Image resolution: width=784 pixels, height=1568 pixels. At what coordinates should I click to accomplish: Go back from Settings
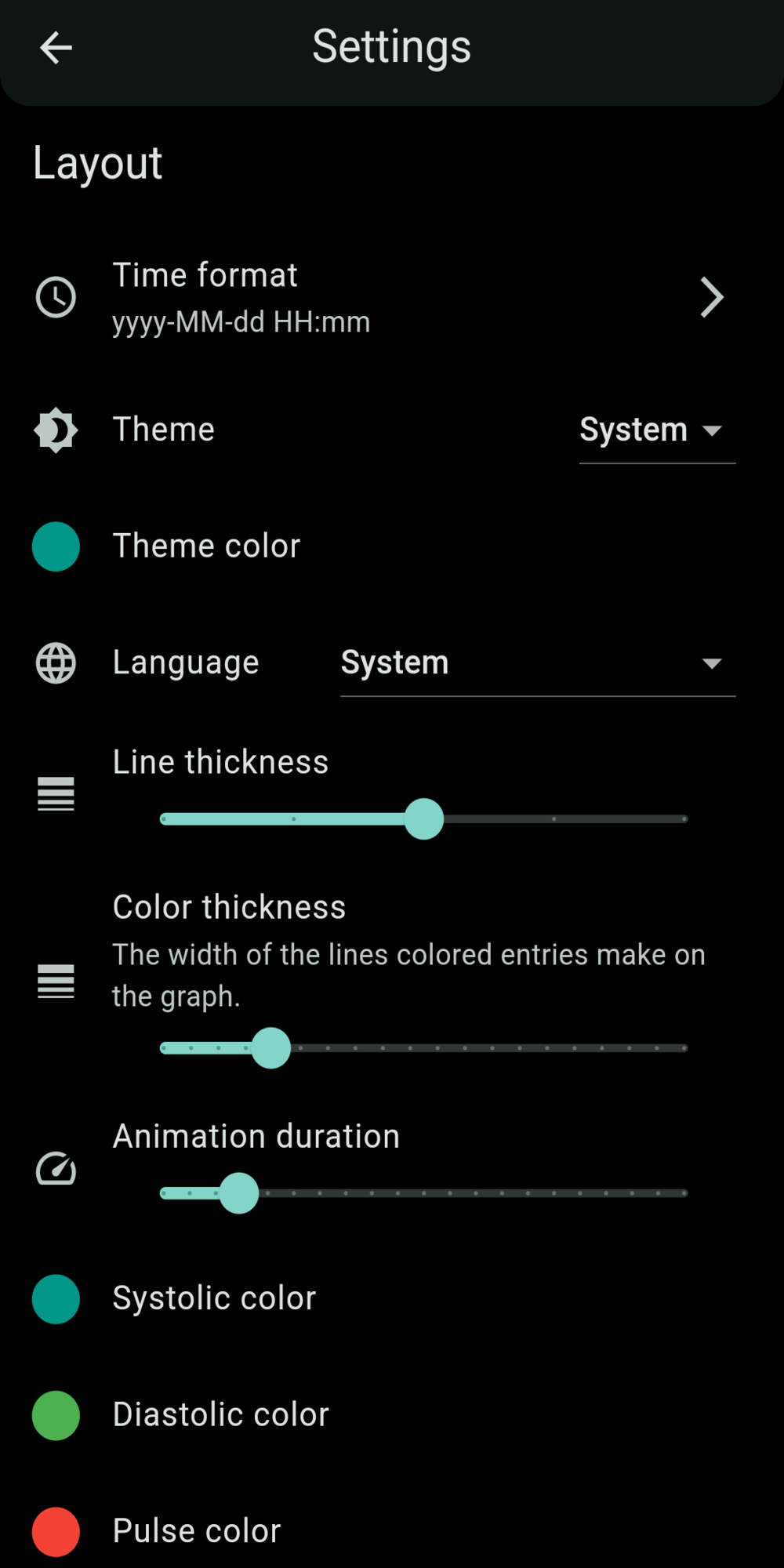pos(56,48)
